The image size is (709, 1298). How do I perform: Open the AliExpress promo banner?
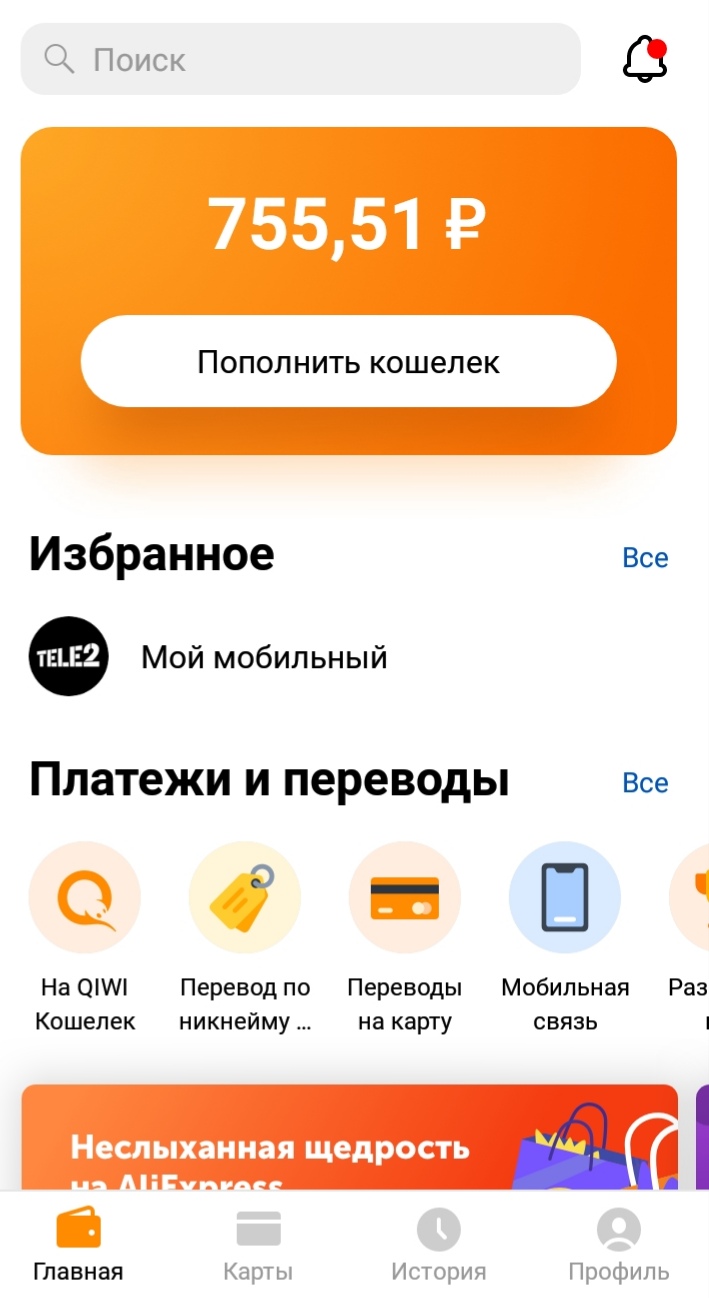pyautogui.click(x=349, y=1138)
